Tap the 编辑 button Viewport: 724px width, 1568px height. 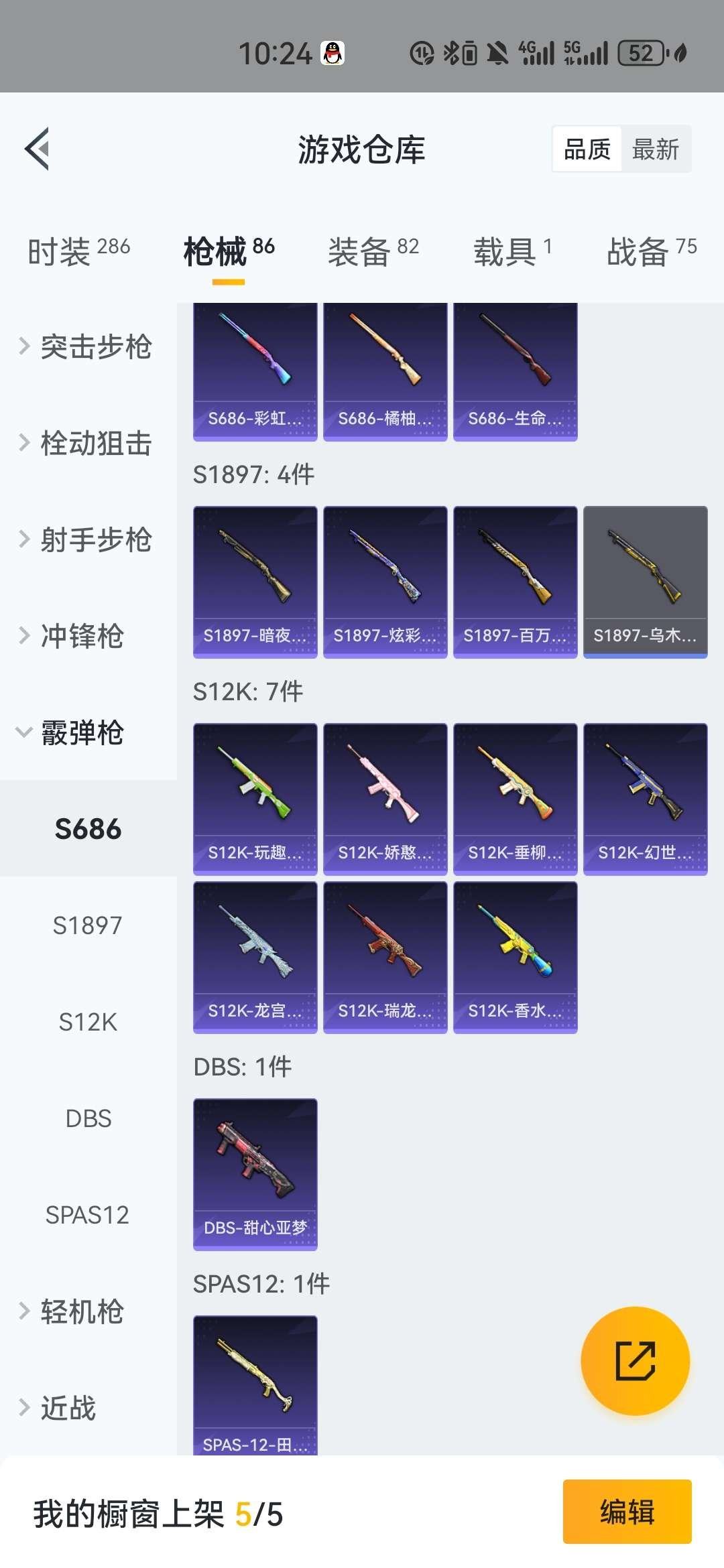(x=627, y=1512)
